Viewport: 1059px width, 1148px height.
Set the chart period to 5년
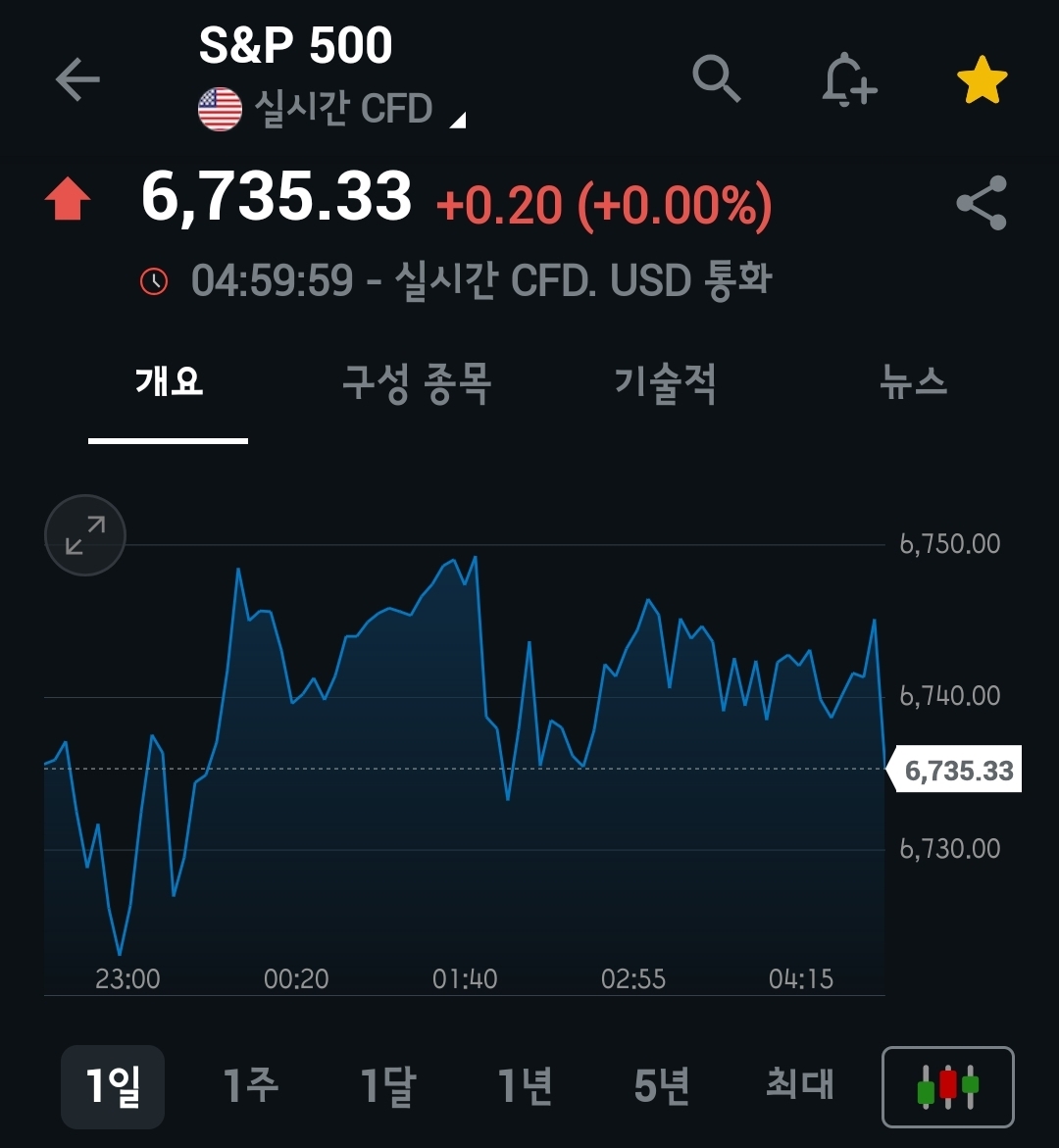click(662, 1086)
